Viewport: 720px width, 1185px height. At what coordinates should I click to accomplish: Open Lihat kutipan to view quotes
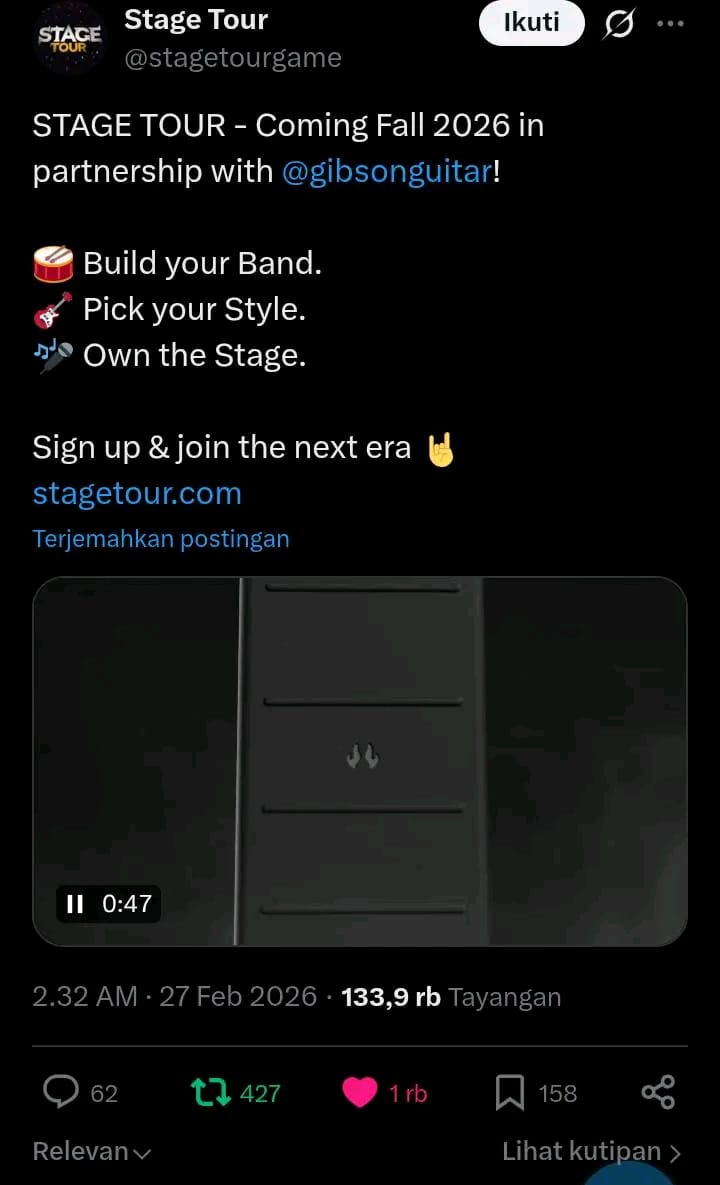click(x=591, y=1152)
